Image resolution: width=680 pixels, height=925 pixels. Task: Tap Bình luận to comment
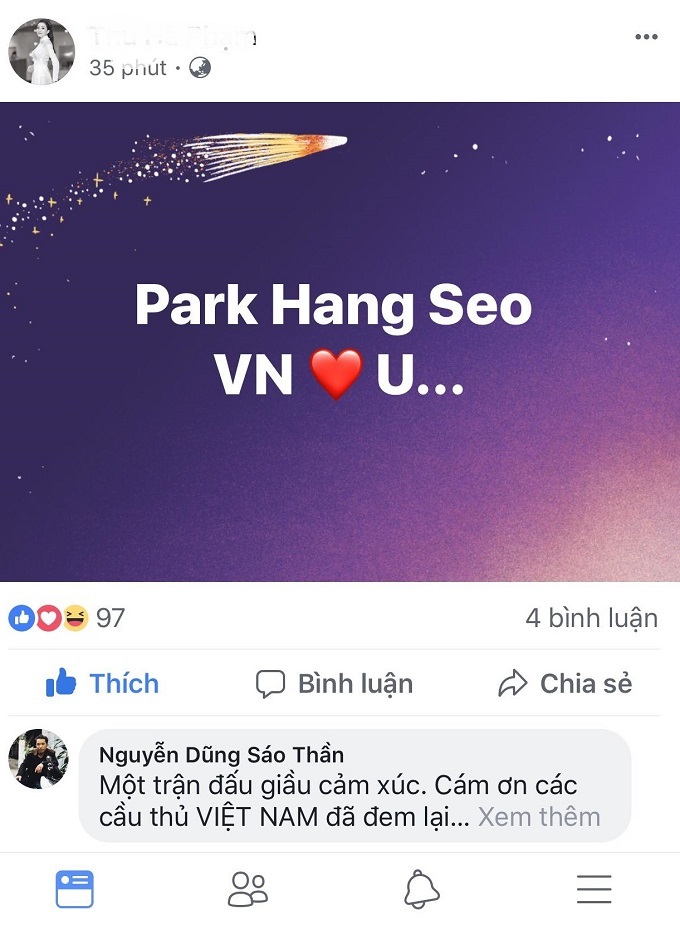pyautogui.click(x=334, y=684)
